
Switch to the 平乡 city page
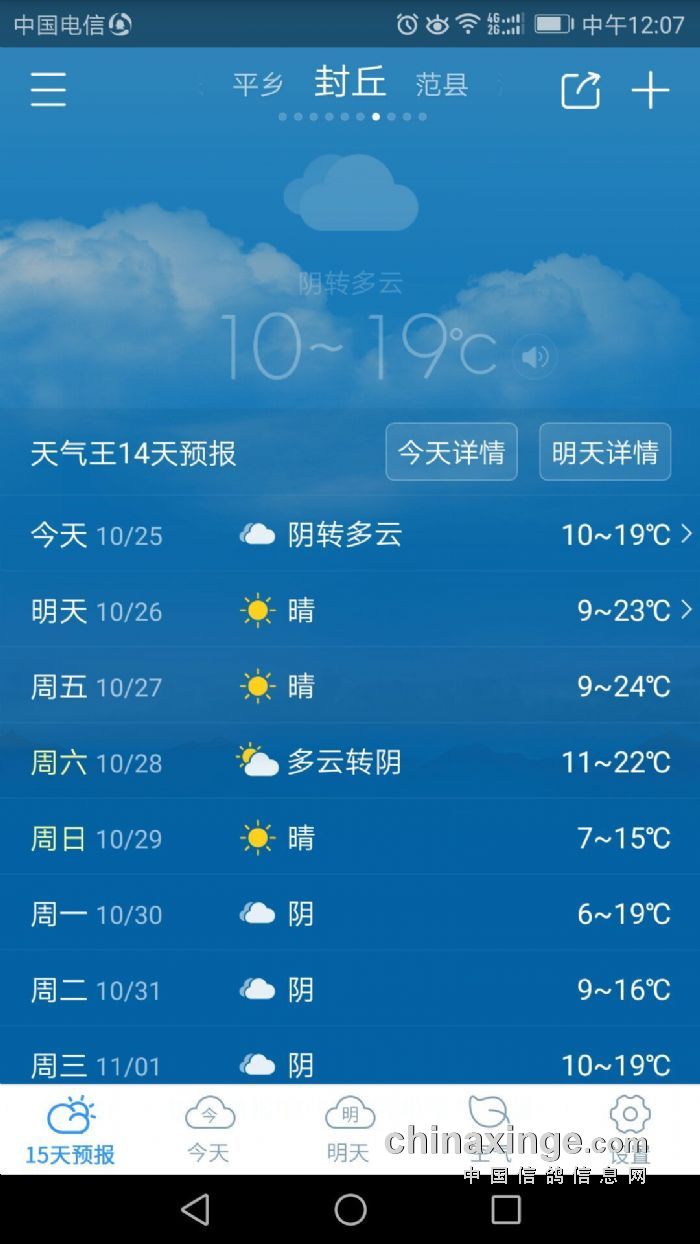coord(258,84)
